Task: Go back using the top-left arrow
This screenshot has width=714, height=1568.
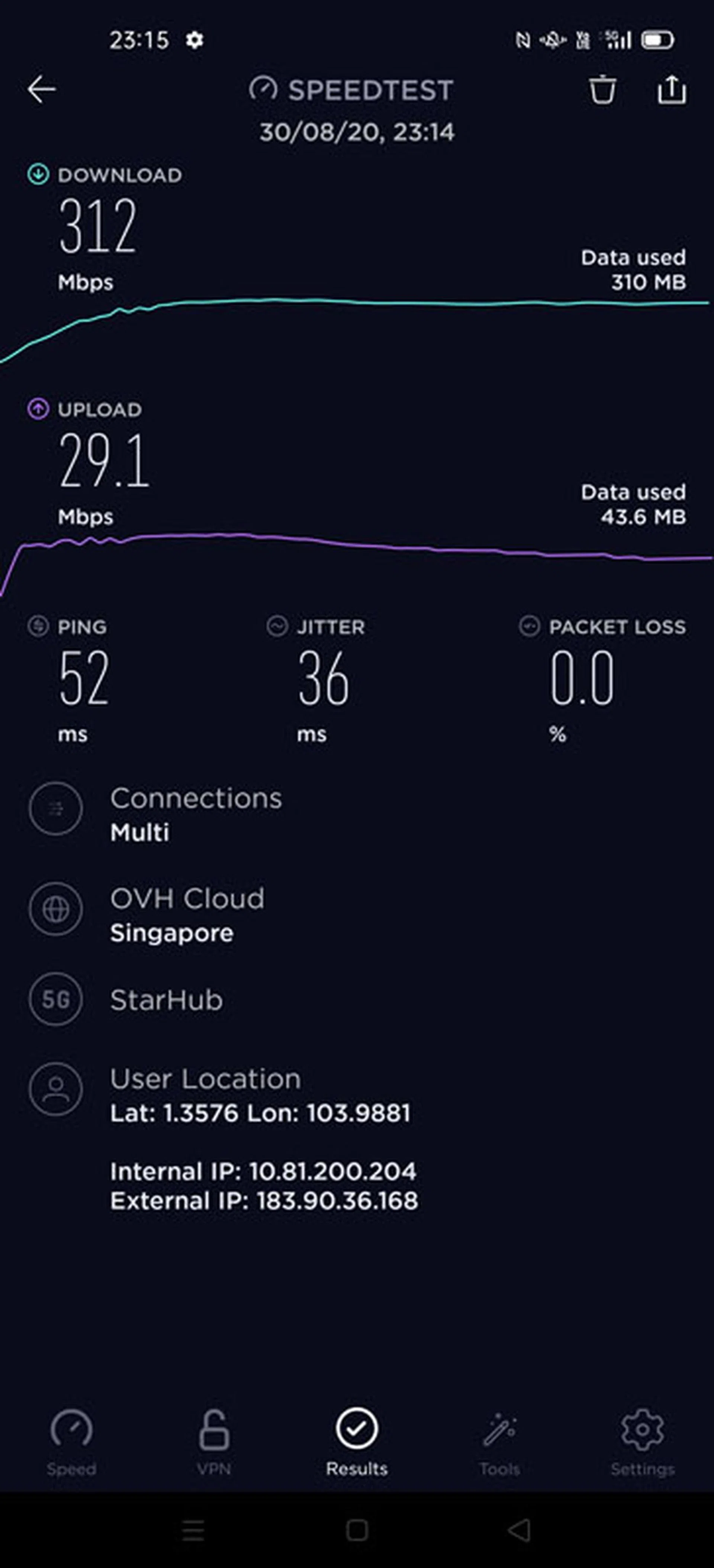Action: (41, 90)
